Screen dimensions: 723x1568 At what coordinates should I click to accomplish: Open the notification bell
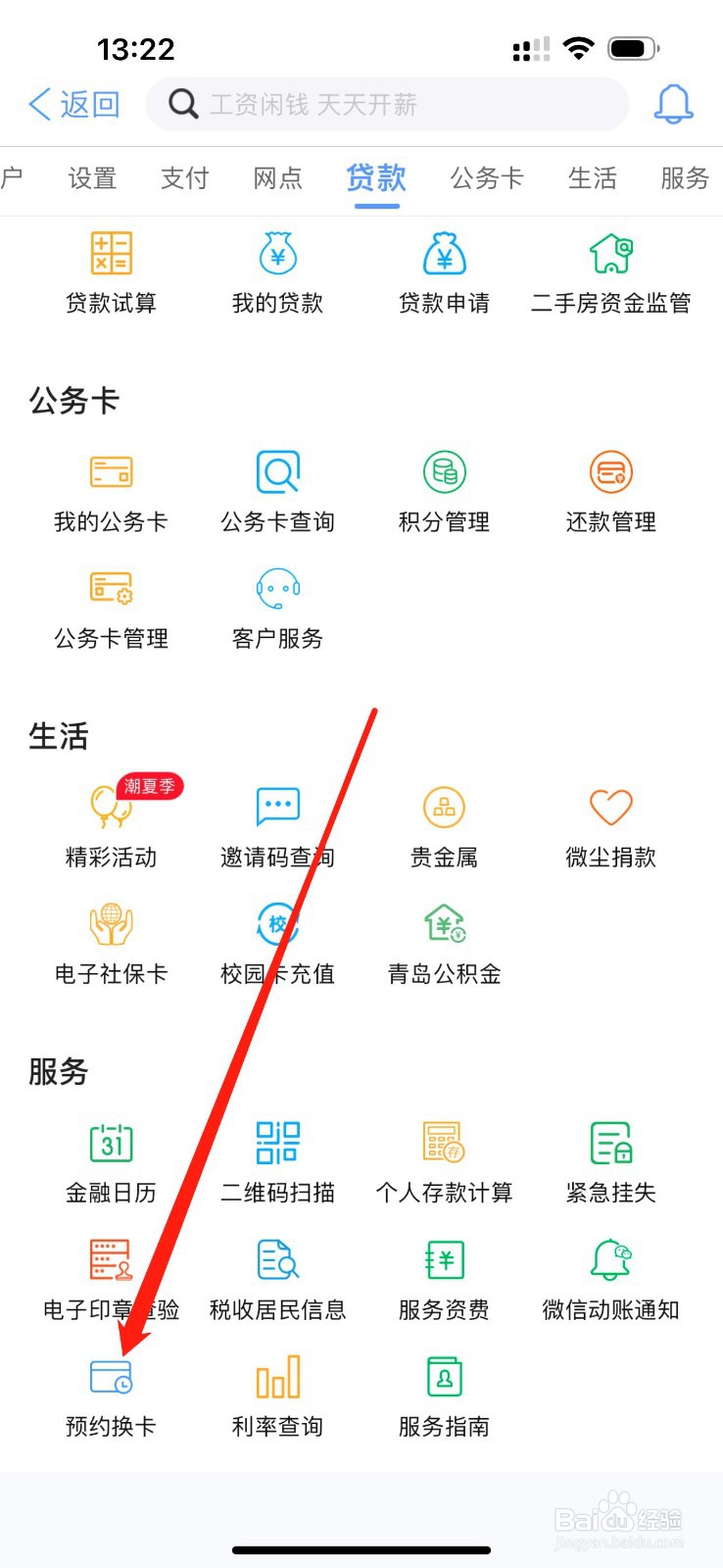click(x=672, y=103)
